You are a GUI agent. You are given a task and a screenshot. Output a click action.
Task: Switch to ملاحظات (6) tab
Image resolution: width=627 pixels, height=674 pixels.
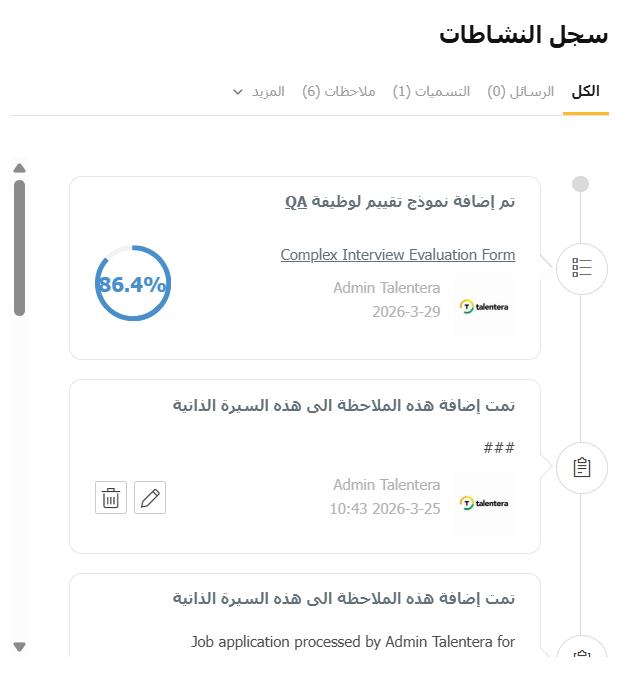(339, 92)
